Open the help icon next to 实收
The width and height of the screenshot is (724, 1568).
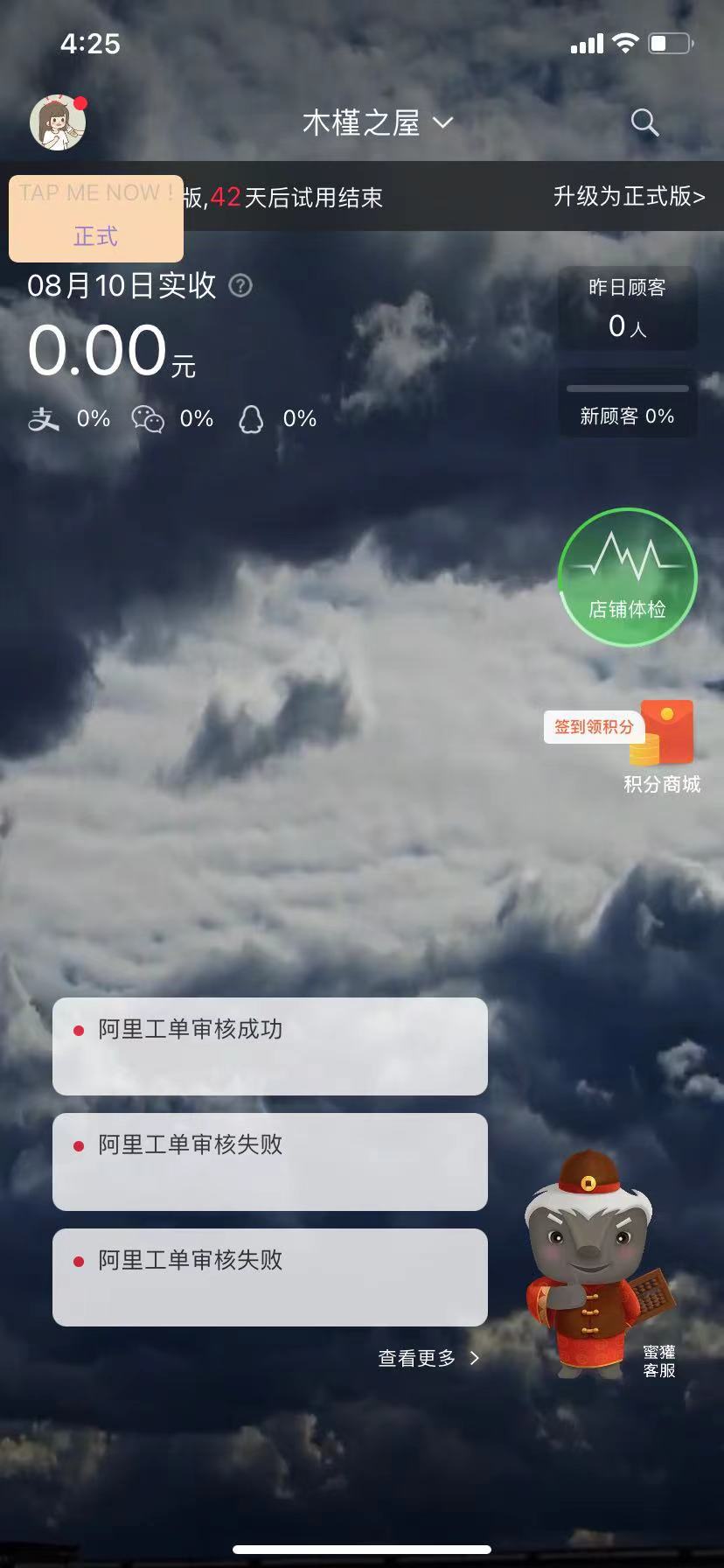tap(240, 285)
